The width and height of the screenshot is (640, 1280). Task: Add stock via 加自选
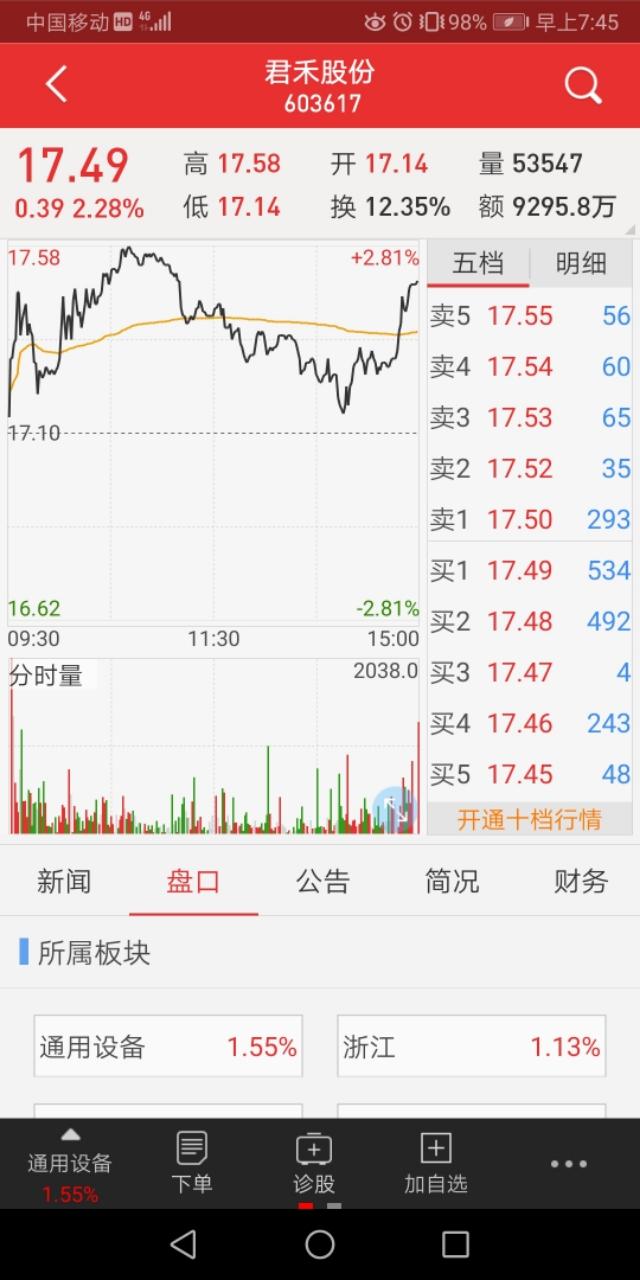click(x=436, y=1163)
